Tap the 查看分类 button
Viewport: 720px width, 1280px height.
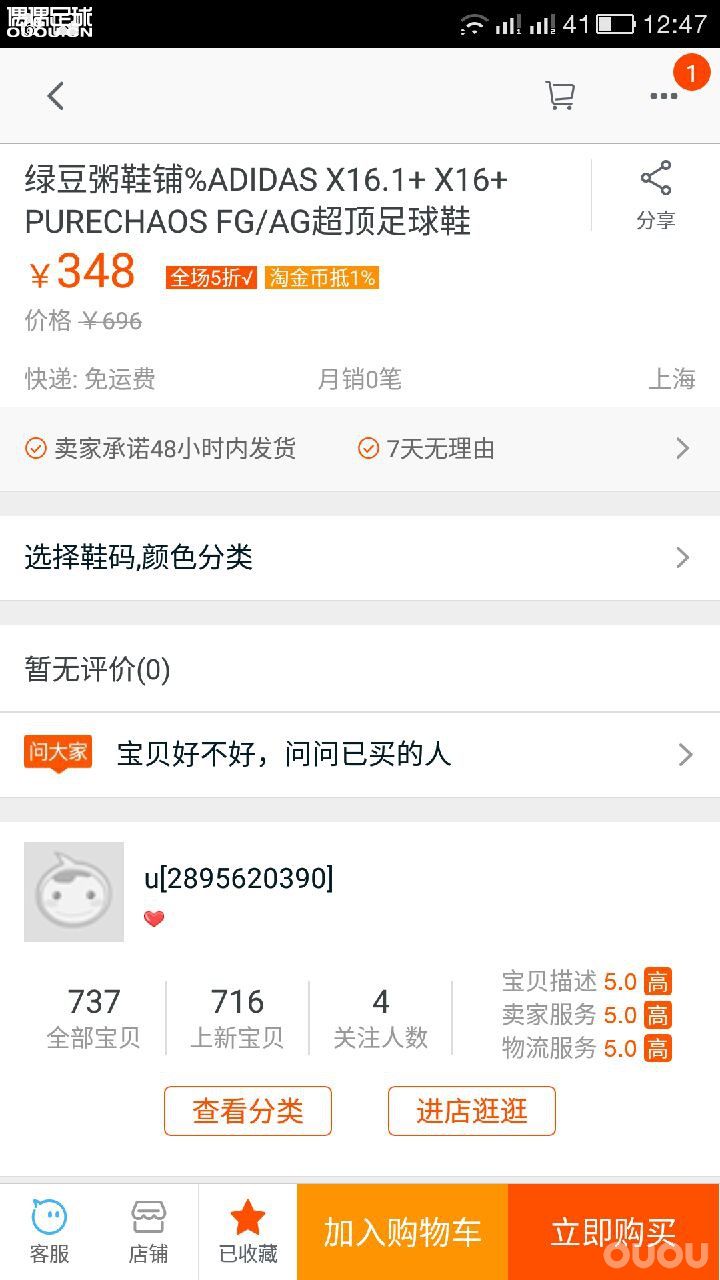pos(247,1111)
